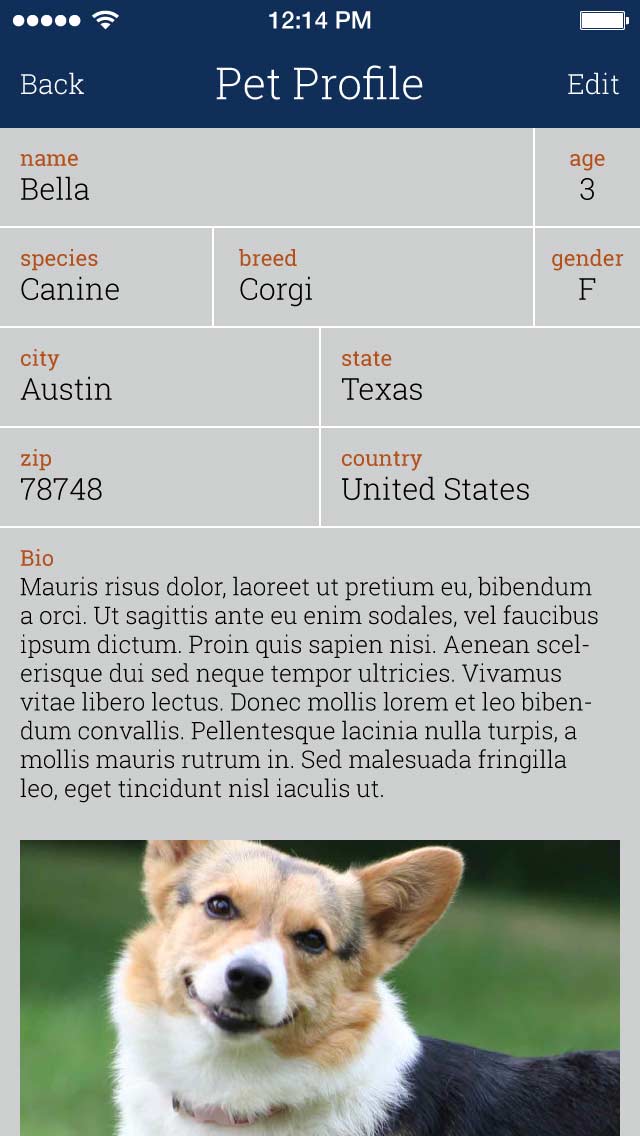Tap Edit to modify the profile
640x1136 pixels.
pos(593,84)
